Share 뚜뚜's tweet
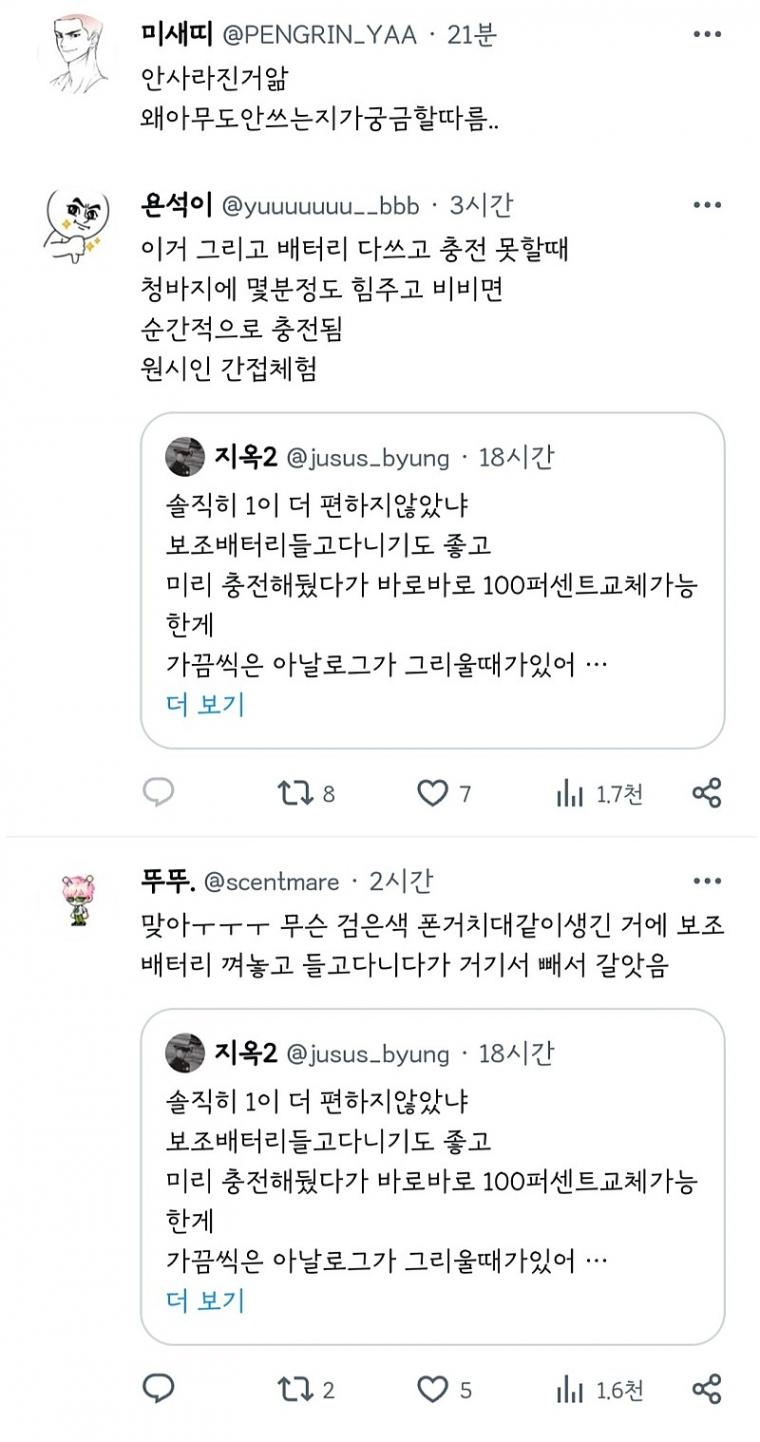This screenshot has width=760, height=1442. coord(707,1386)
